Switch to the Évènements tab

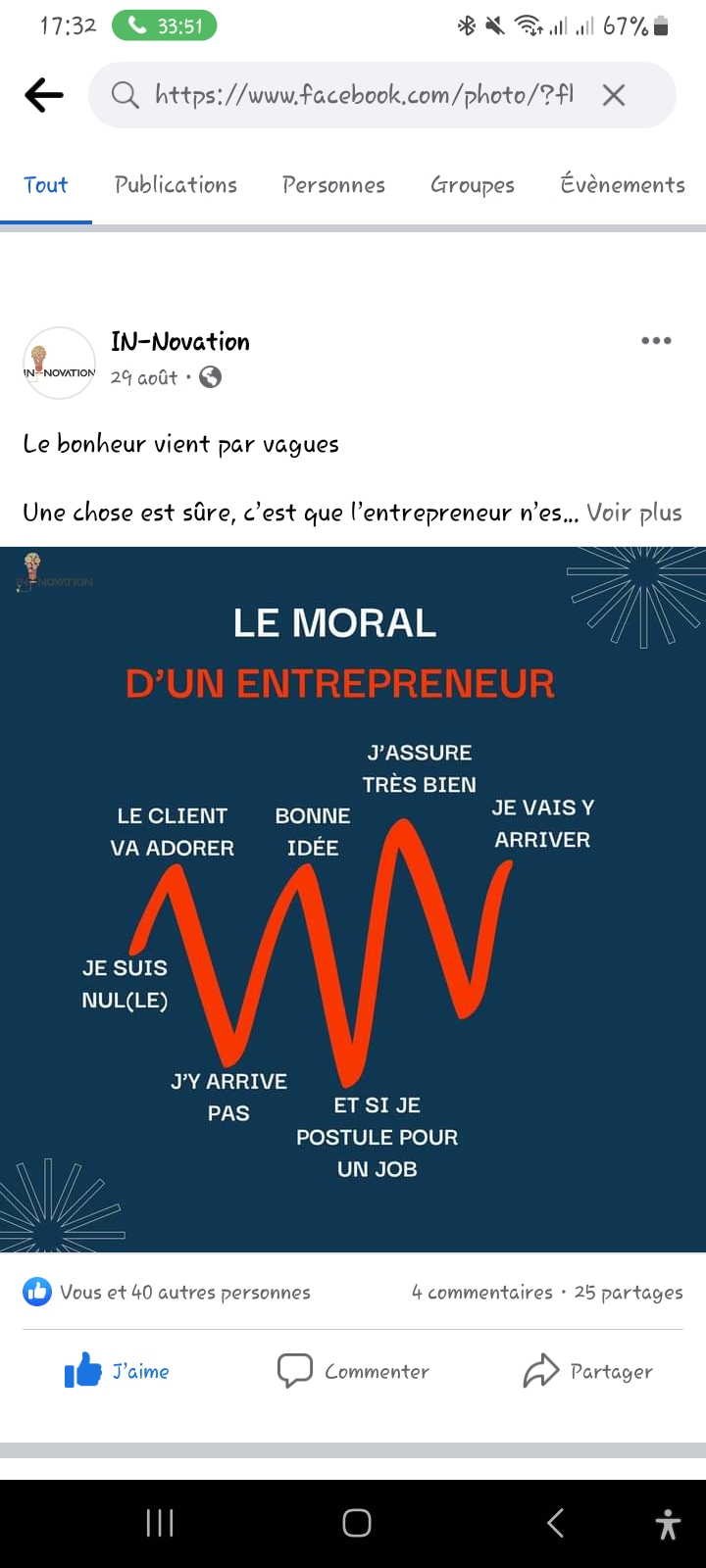pos(623,184)
